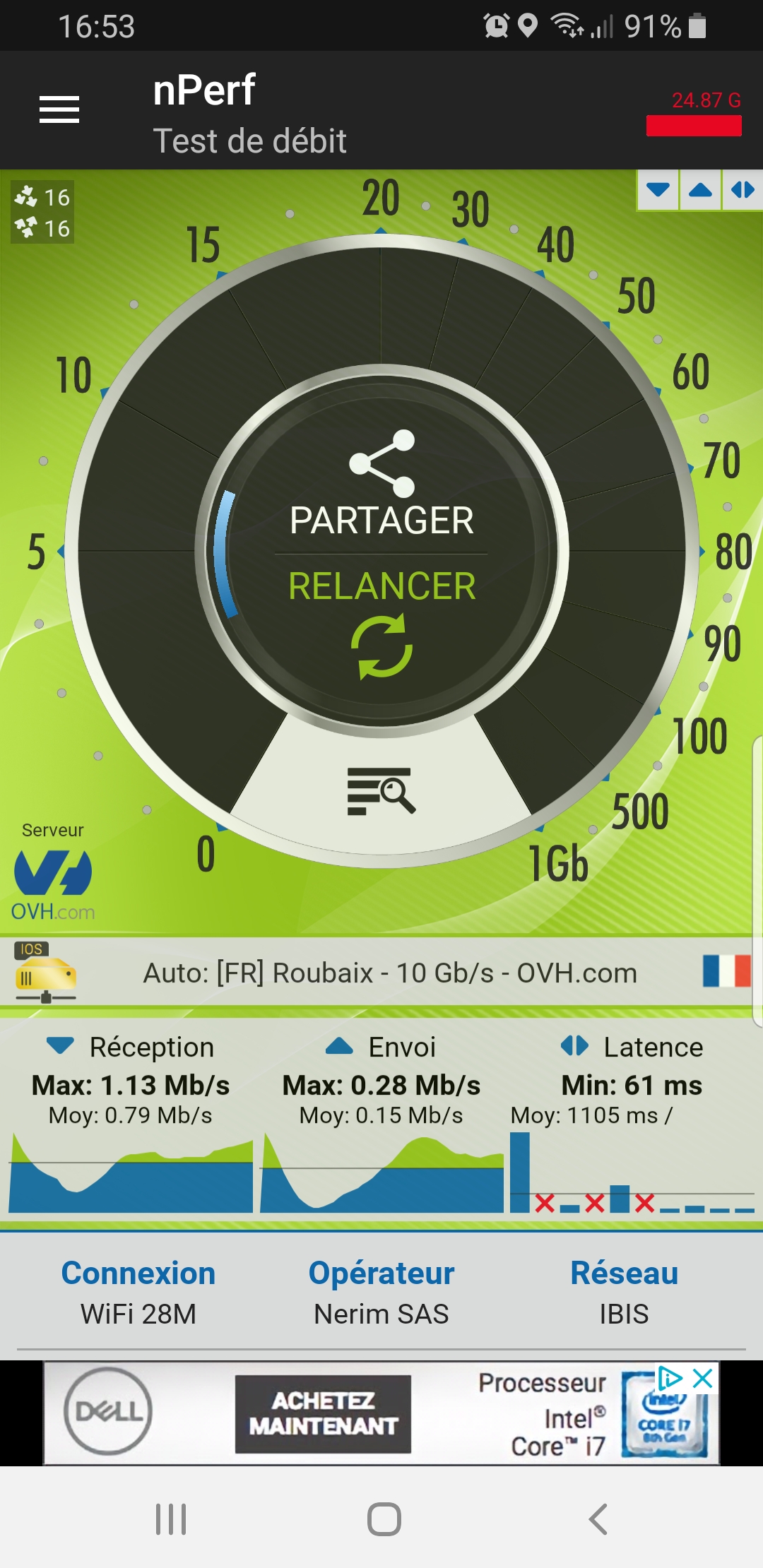Image resolution: width=763 pixels, height=1568 pixels.
Task: Select the upload arrow filter
Action: point(700,190)
